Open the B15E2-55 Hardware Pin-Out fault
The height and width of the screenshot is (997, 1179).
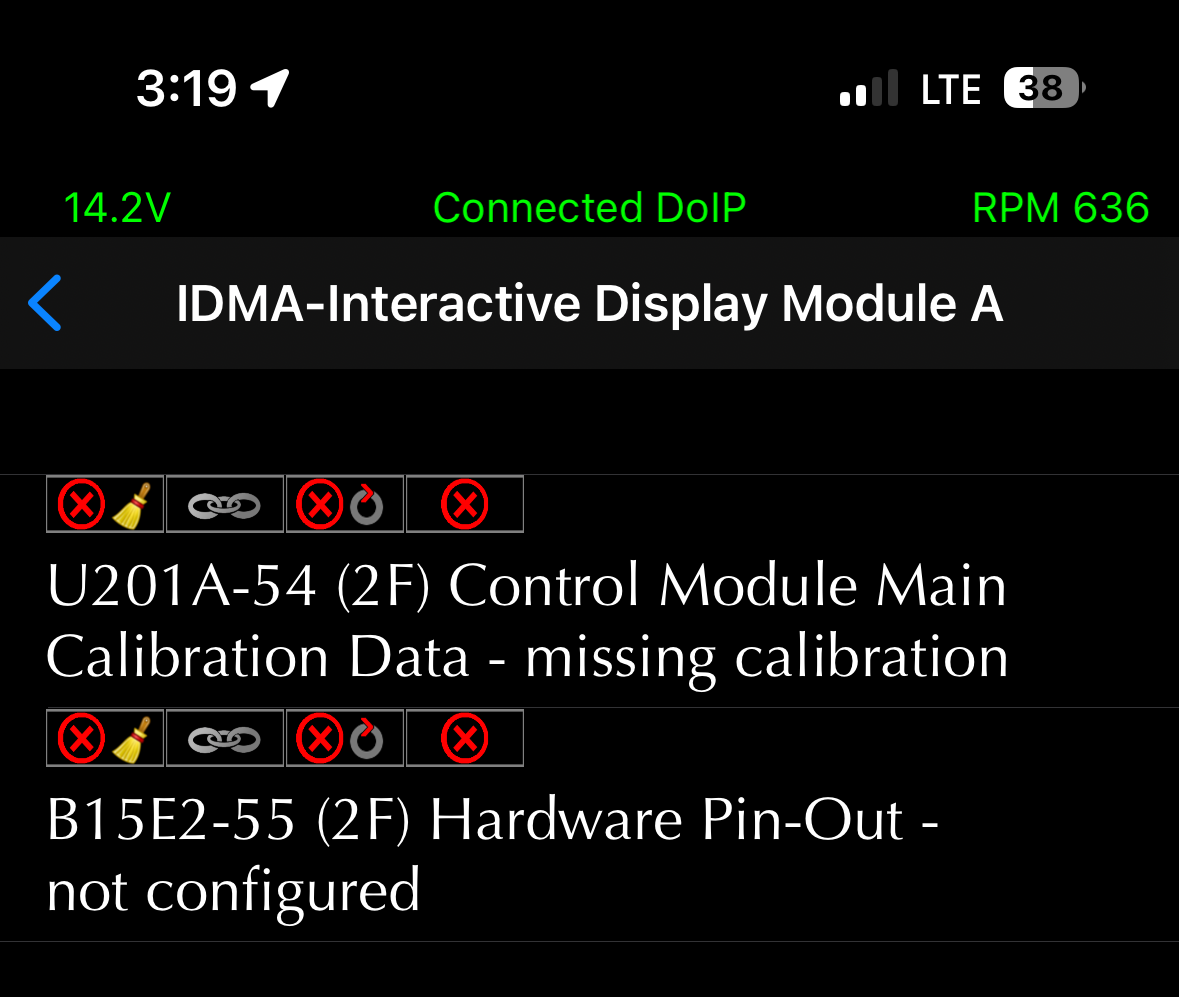[x=492, y=855]
